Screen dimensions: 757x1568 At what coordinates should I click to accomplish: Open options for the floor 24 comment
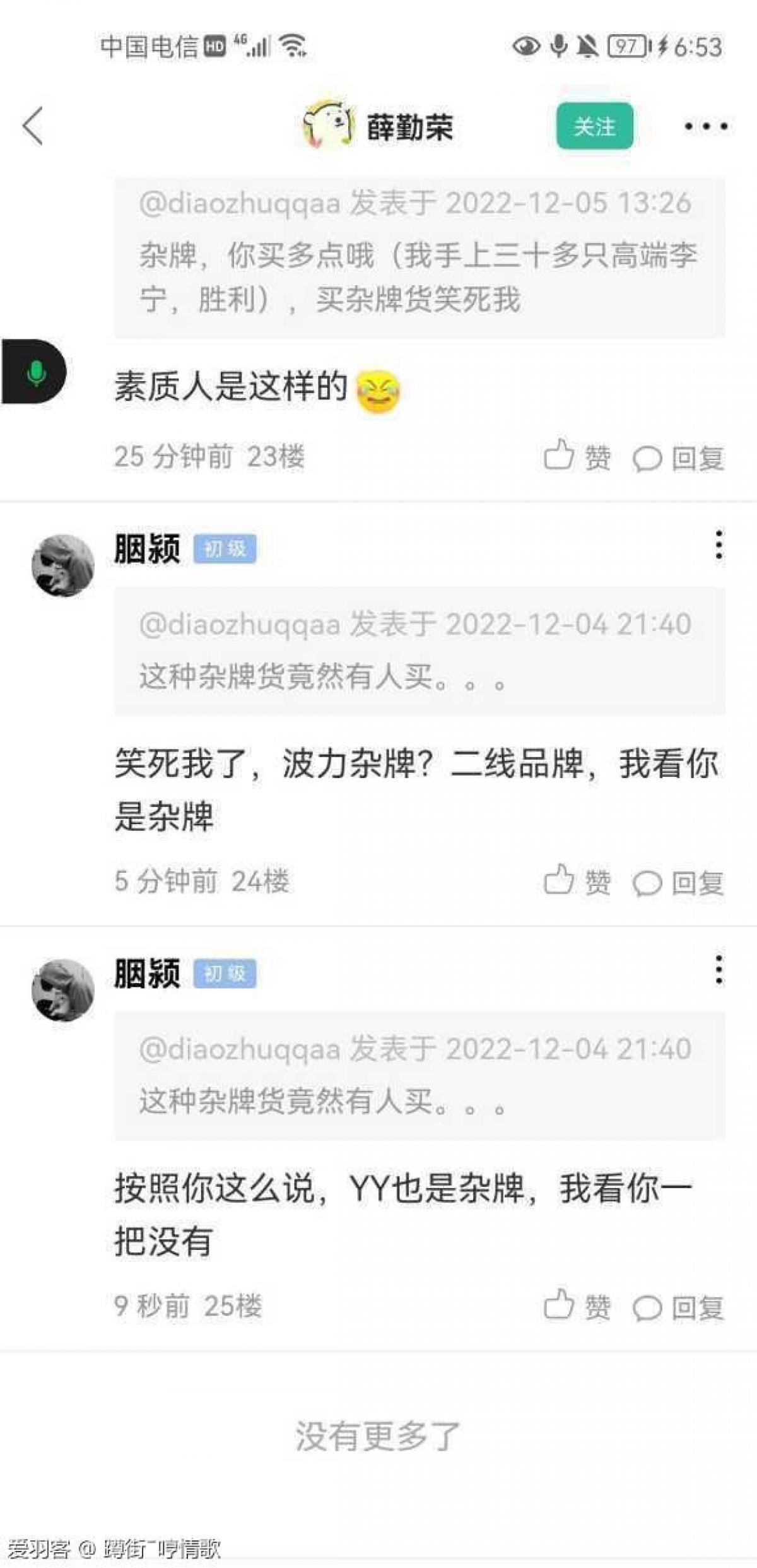719,545
